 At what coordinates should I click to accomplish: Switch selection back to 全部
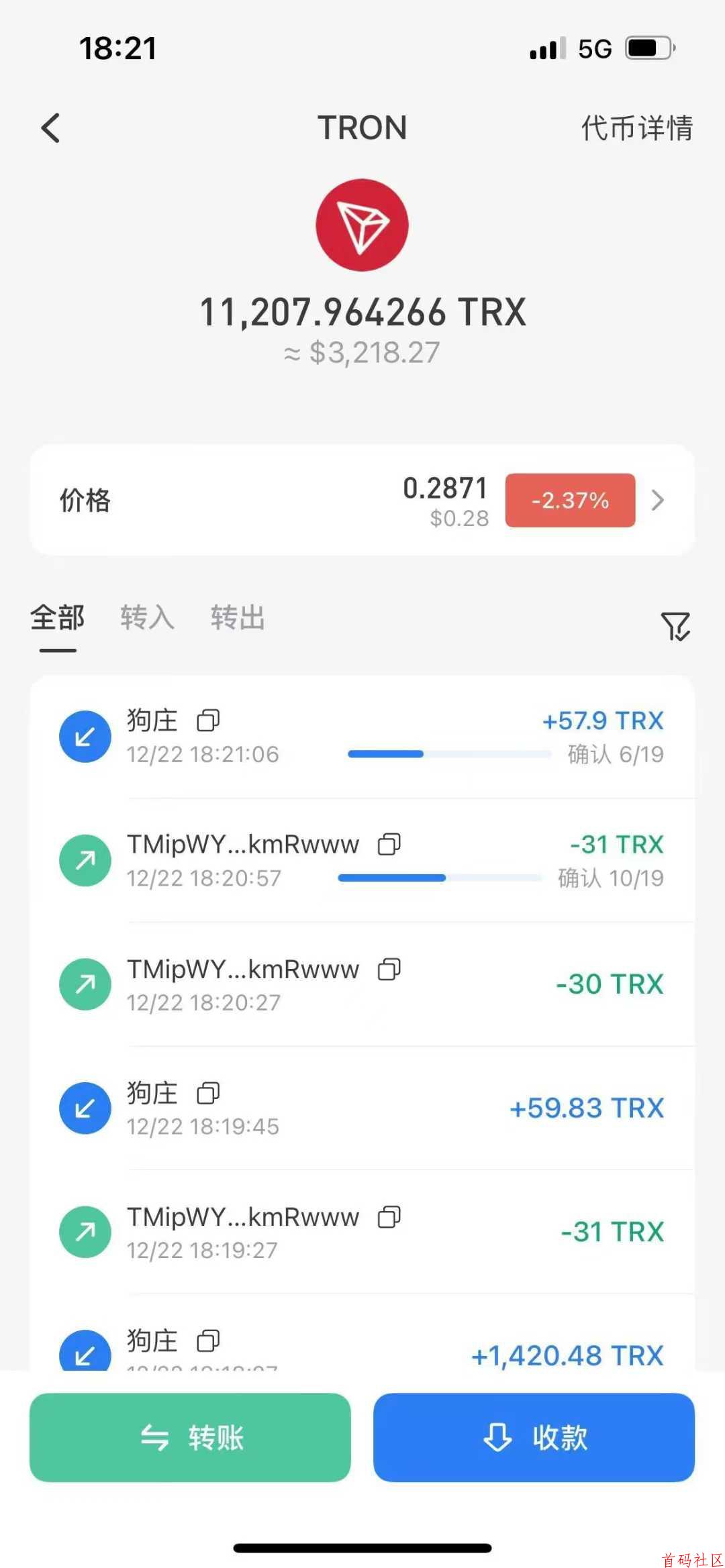56,619
